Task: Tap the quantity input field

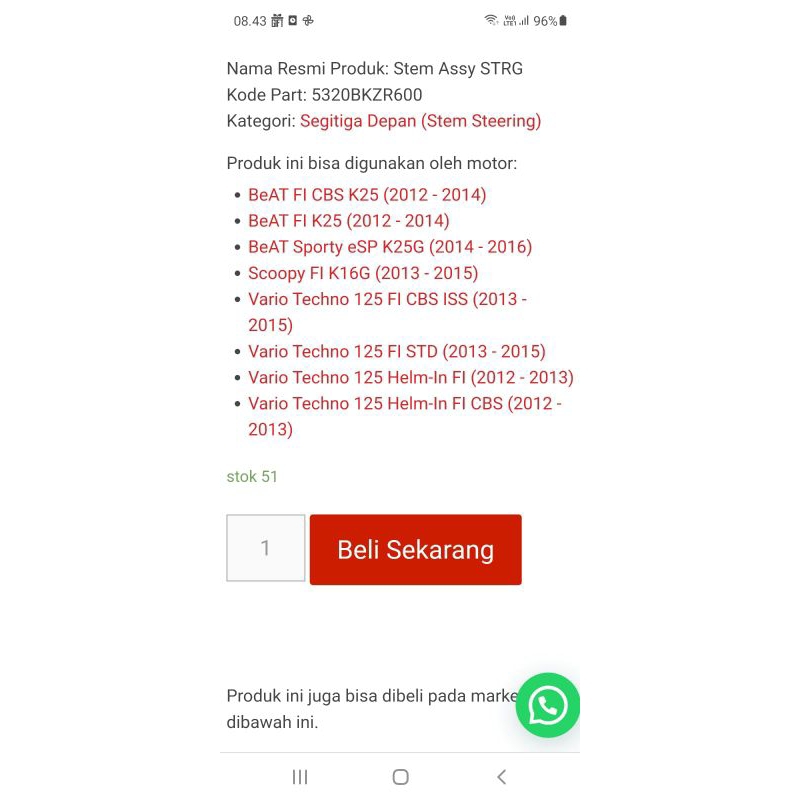Action: click(266, 548)
